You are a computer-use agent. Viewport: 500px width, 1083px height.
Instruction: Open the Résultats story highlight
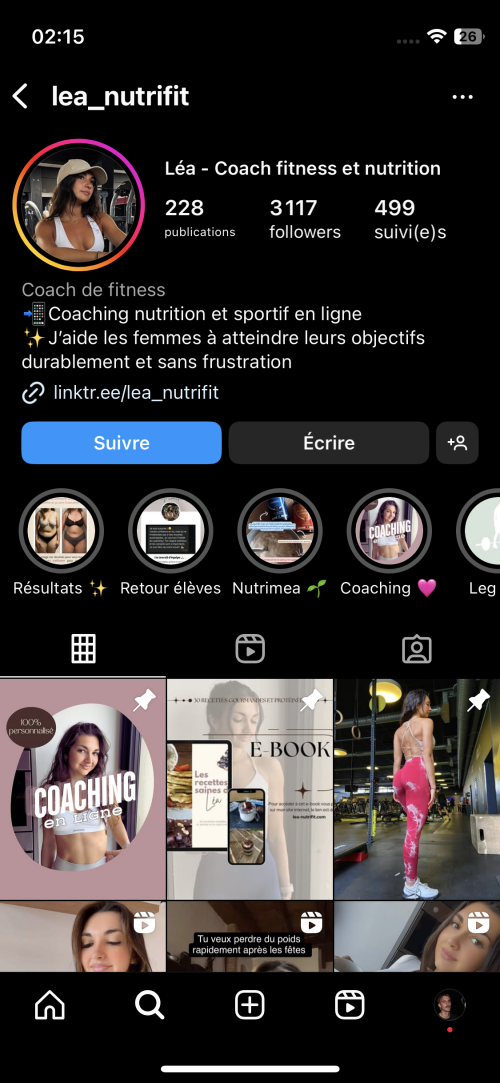tap(61, 531)
